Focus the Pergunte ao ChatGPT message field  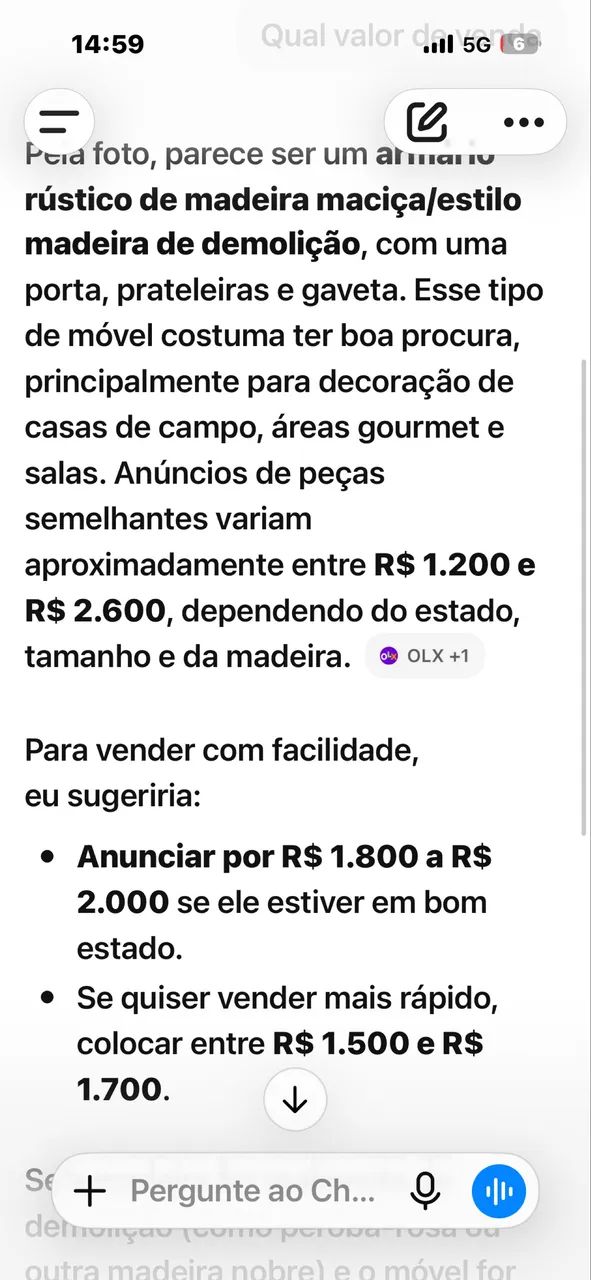[254, 1191]
